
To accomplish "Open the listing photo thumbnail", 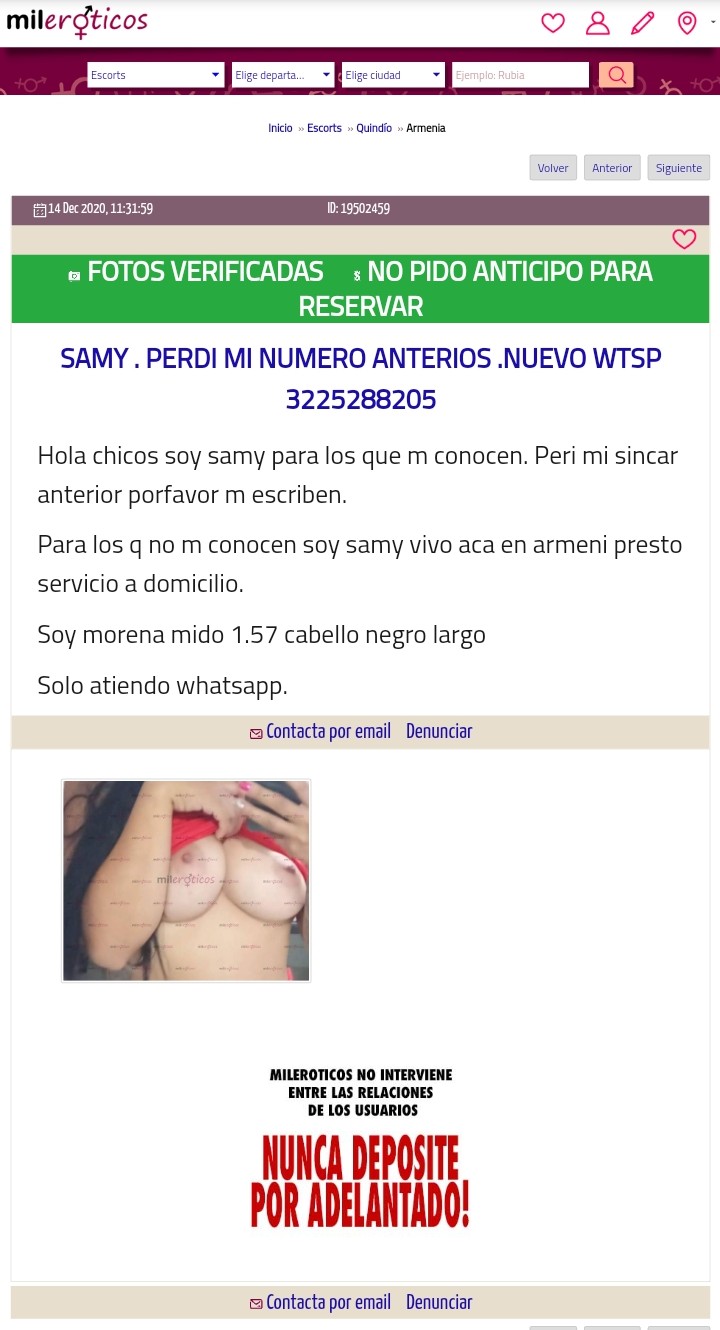I will point(186,880).
